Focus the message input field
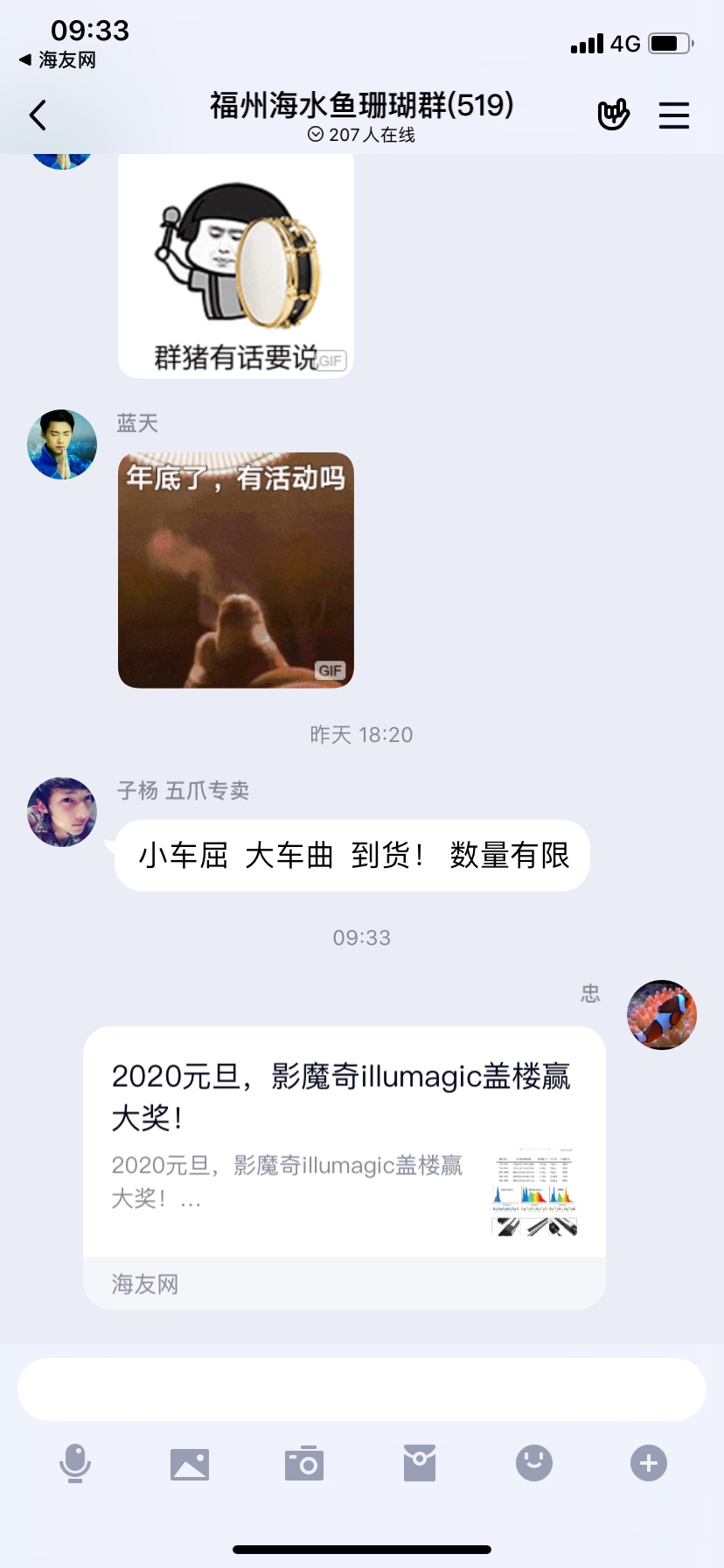 tap(361, 1389)
